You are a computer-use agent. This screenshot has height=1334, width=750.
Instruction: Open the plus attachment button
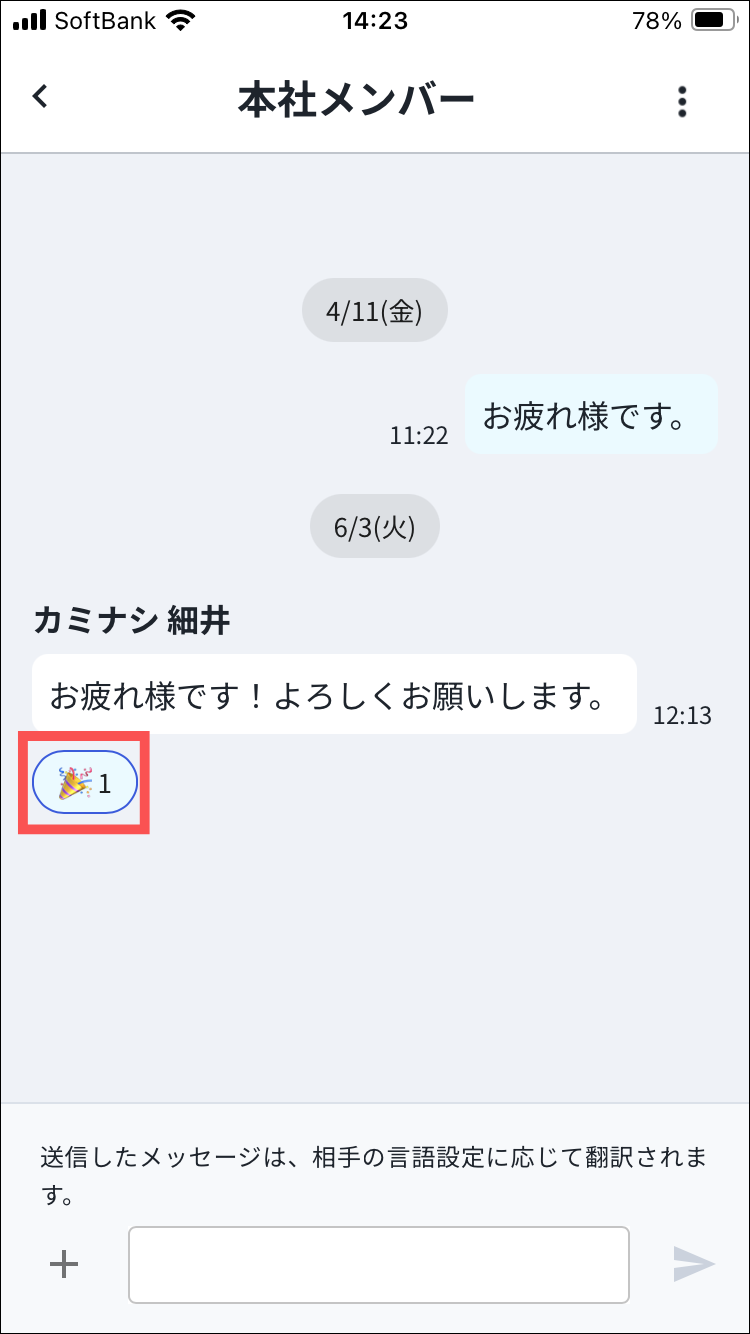[x=64, y=1265]
